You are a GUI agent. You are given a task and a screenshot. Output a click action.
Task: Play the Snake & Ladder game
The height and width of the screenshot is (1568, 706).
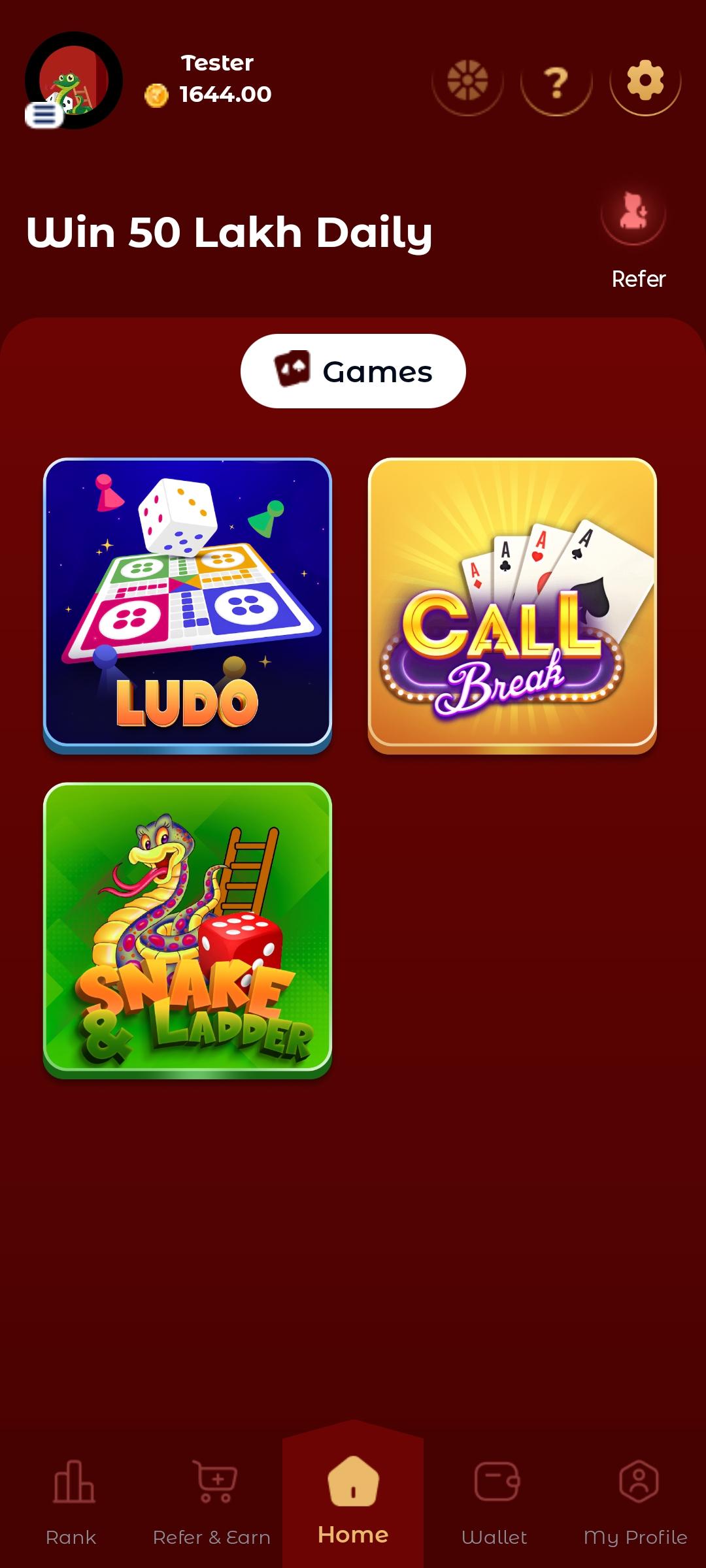pos(188,929)
